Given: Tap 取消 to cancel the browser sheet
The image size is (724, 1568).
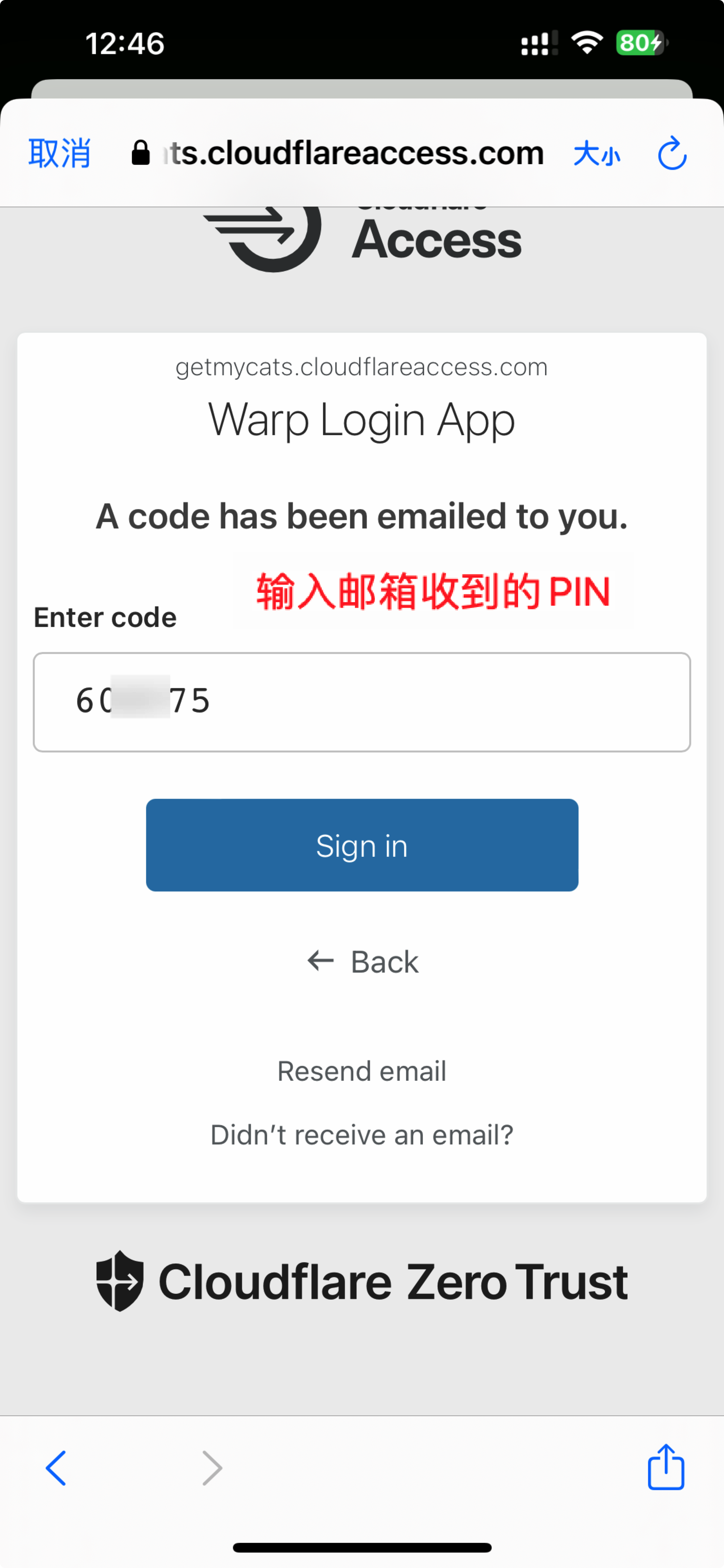Looking at the screenshot, I should [59, 153].
